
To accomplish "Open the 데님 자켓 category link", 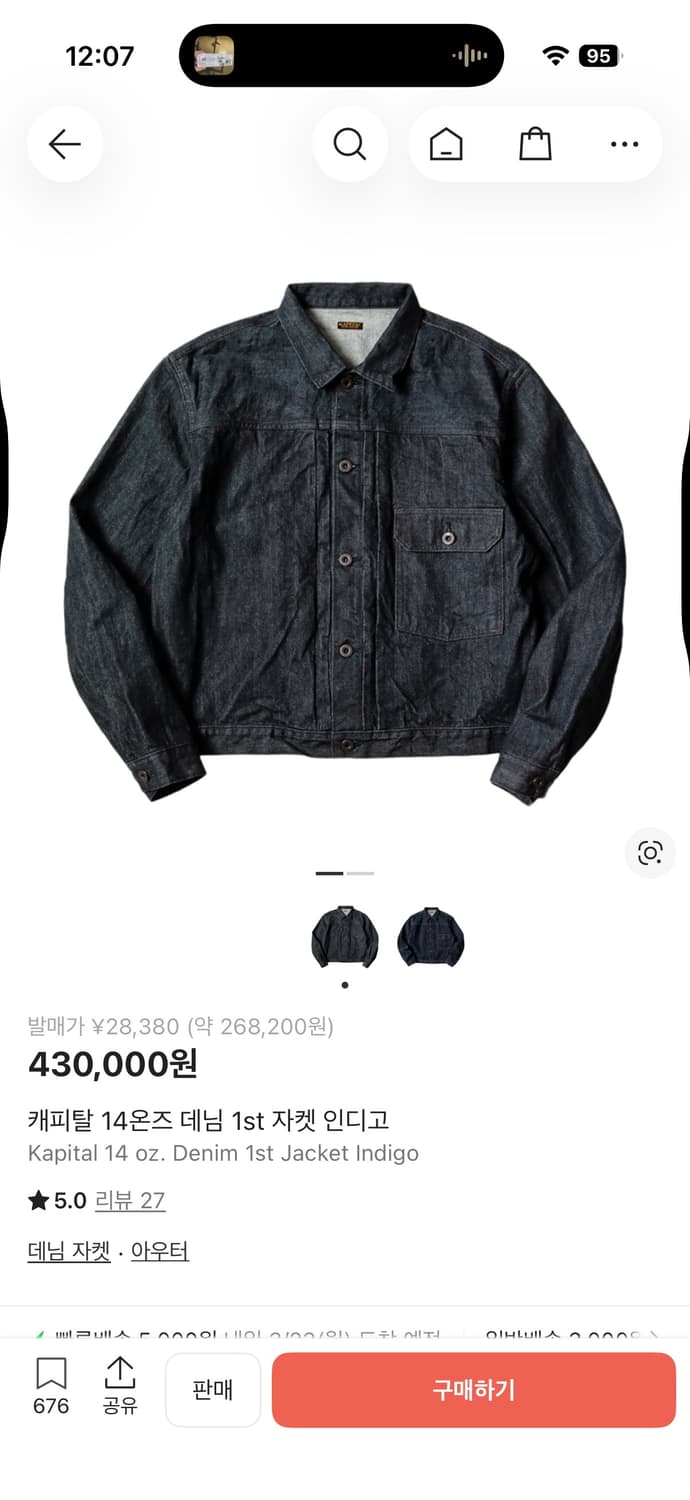I will pyautogui.click(x=69, y=1251).
